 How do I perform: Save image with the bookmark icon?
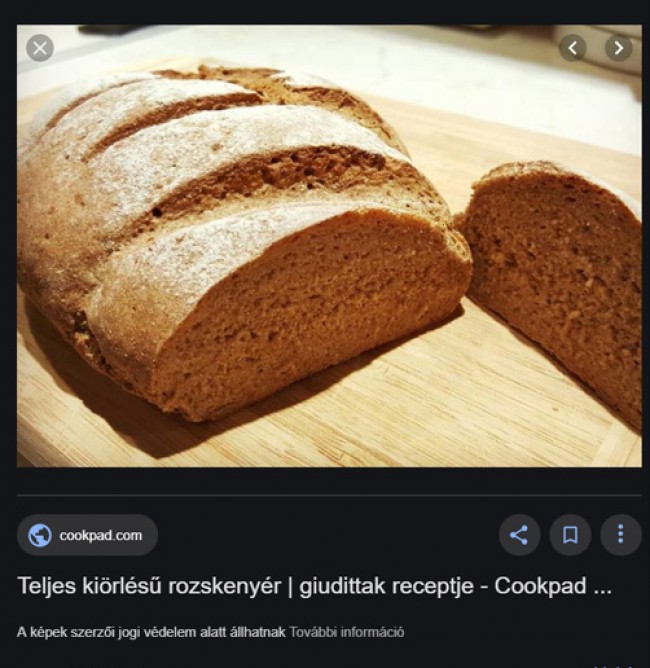click(x=570, y=535)
